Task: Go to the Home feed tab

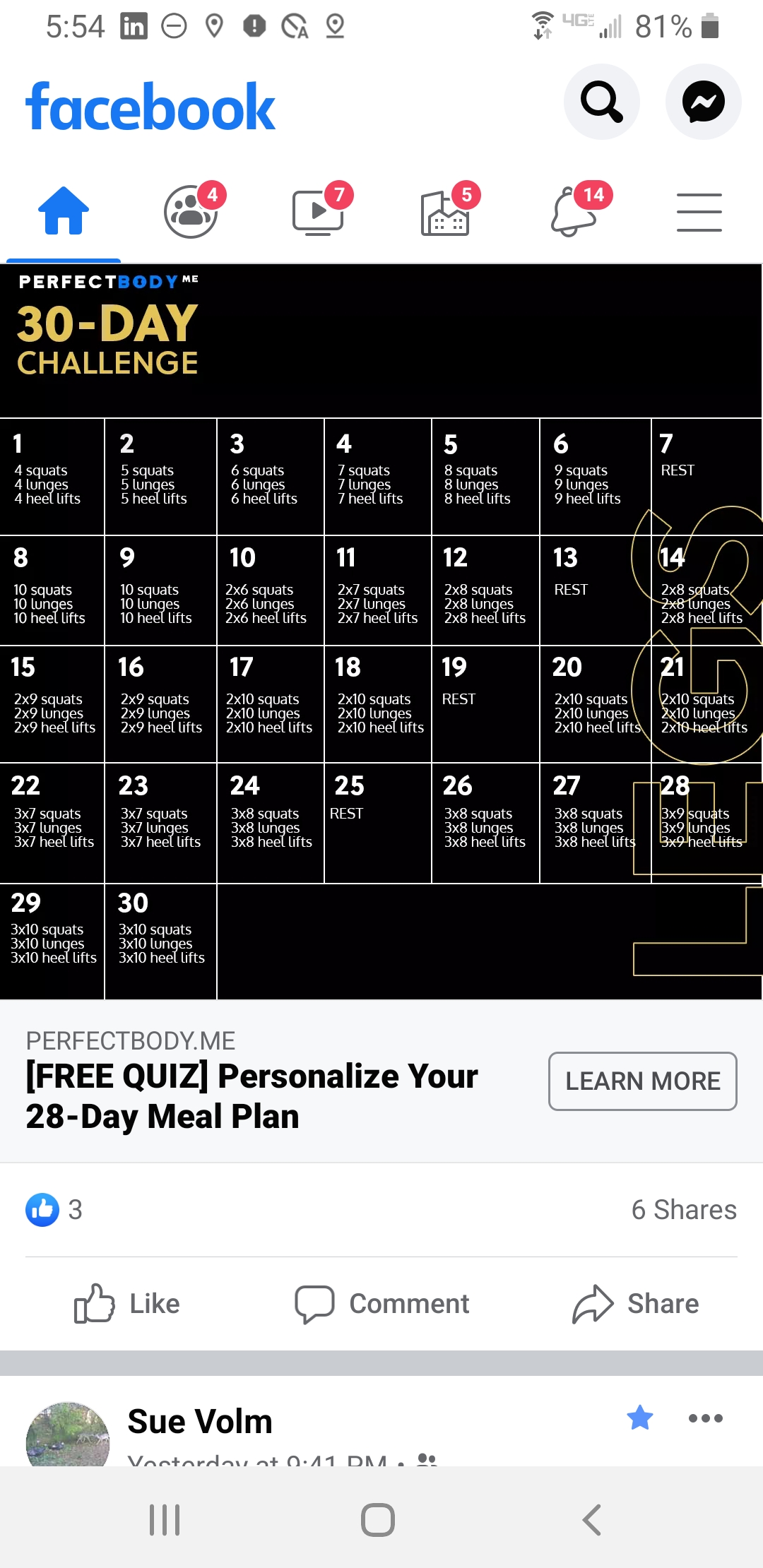Action: (64, 210)
